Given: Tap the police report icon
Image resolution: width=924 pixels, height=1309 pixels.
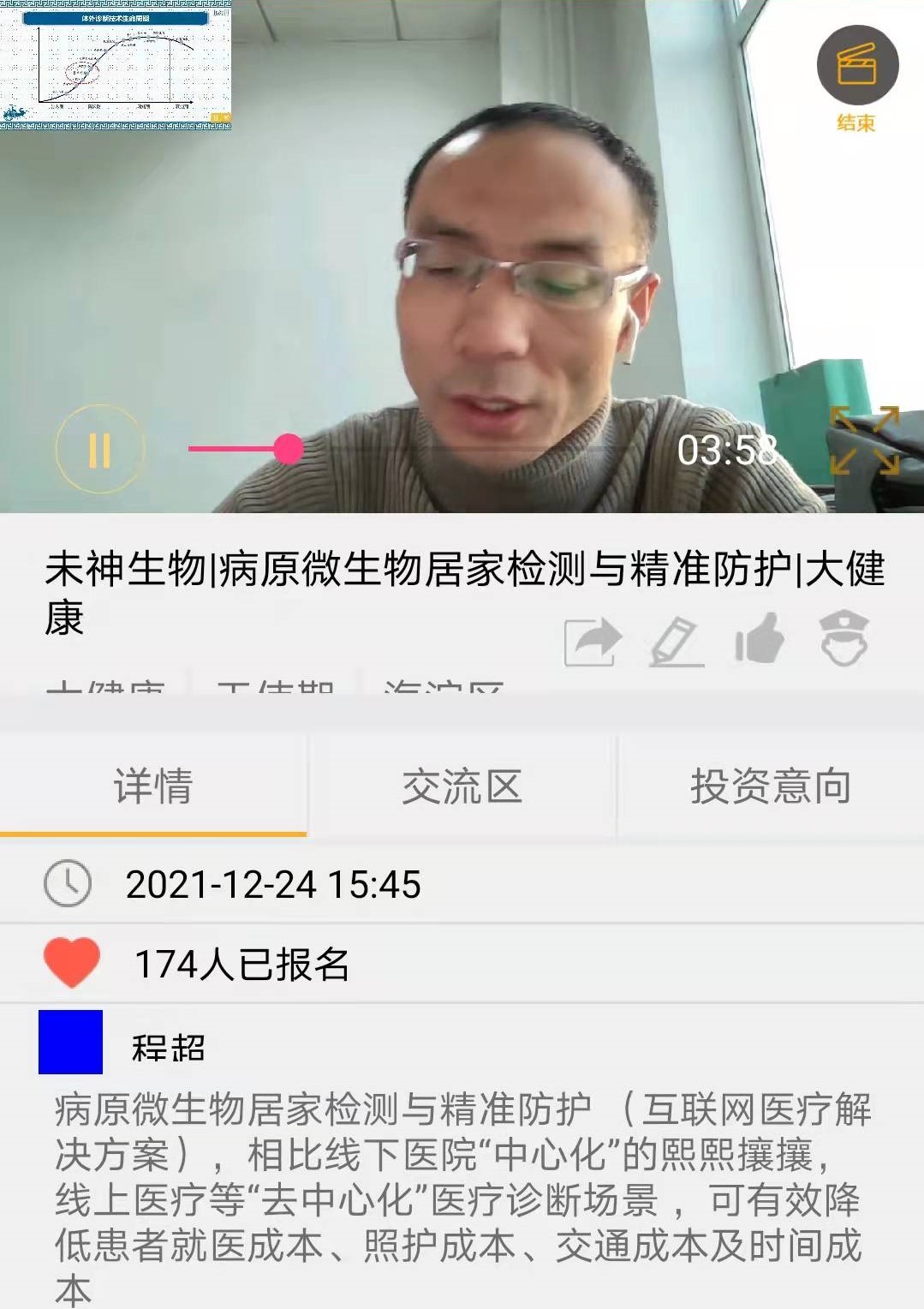Looking at the screenshot, I should pos(844,639).
